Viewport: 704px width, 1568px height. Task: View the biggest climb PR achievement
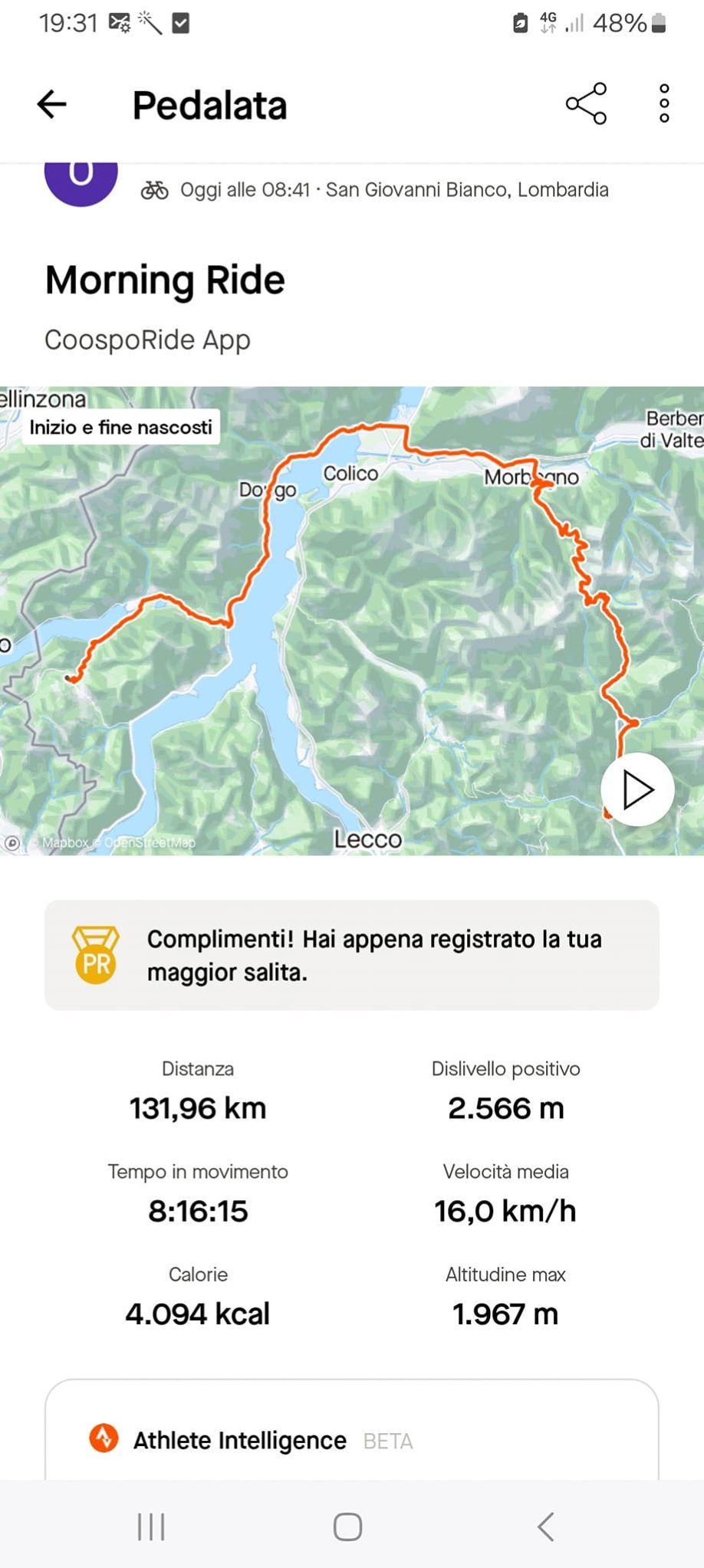351,955
